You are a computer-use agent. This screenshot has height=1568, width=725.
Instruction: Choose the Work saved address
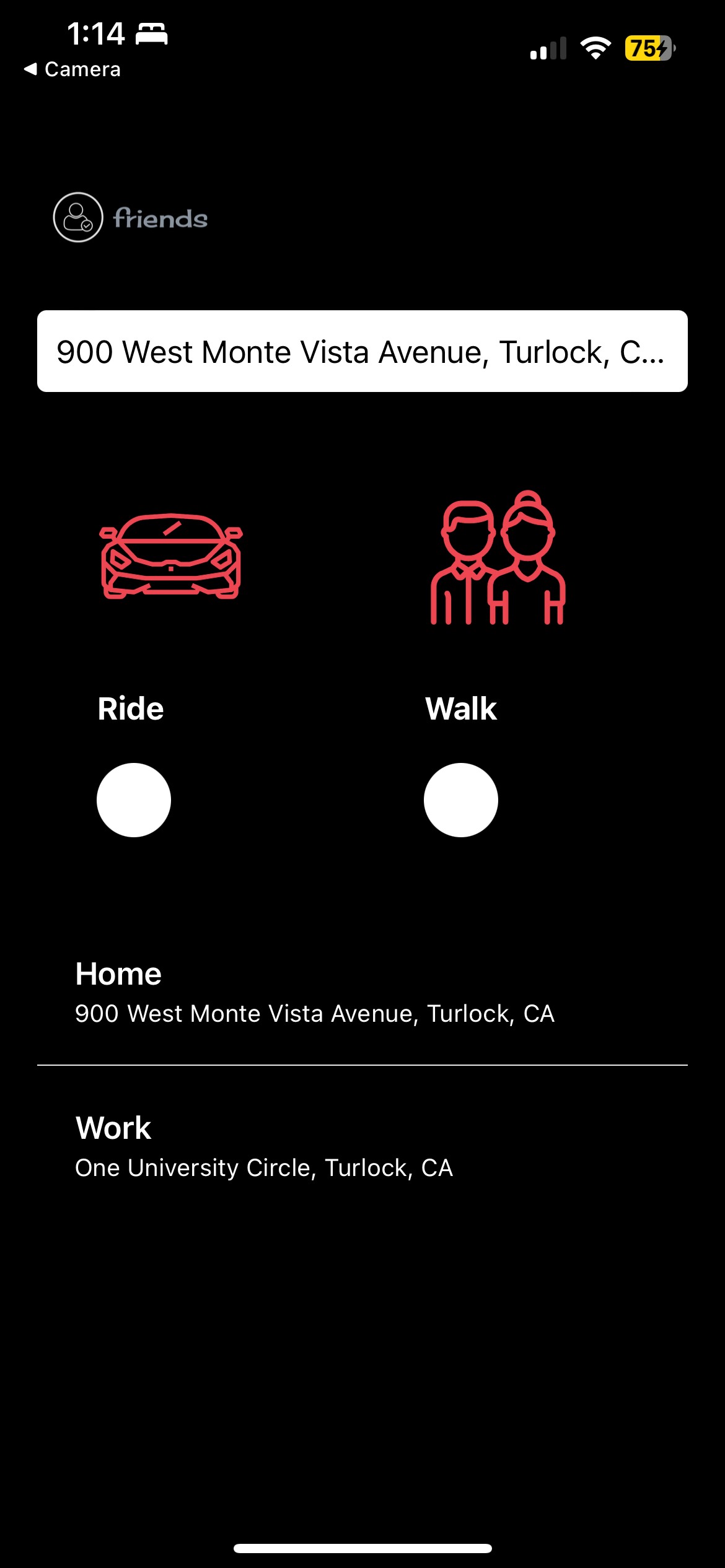pyautogui.click(x=362, y=1146)
